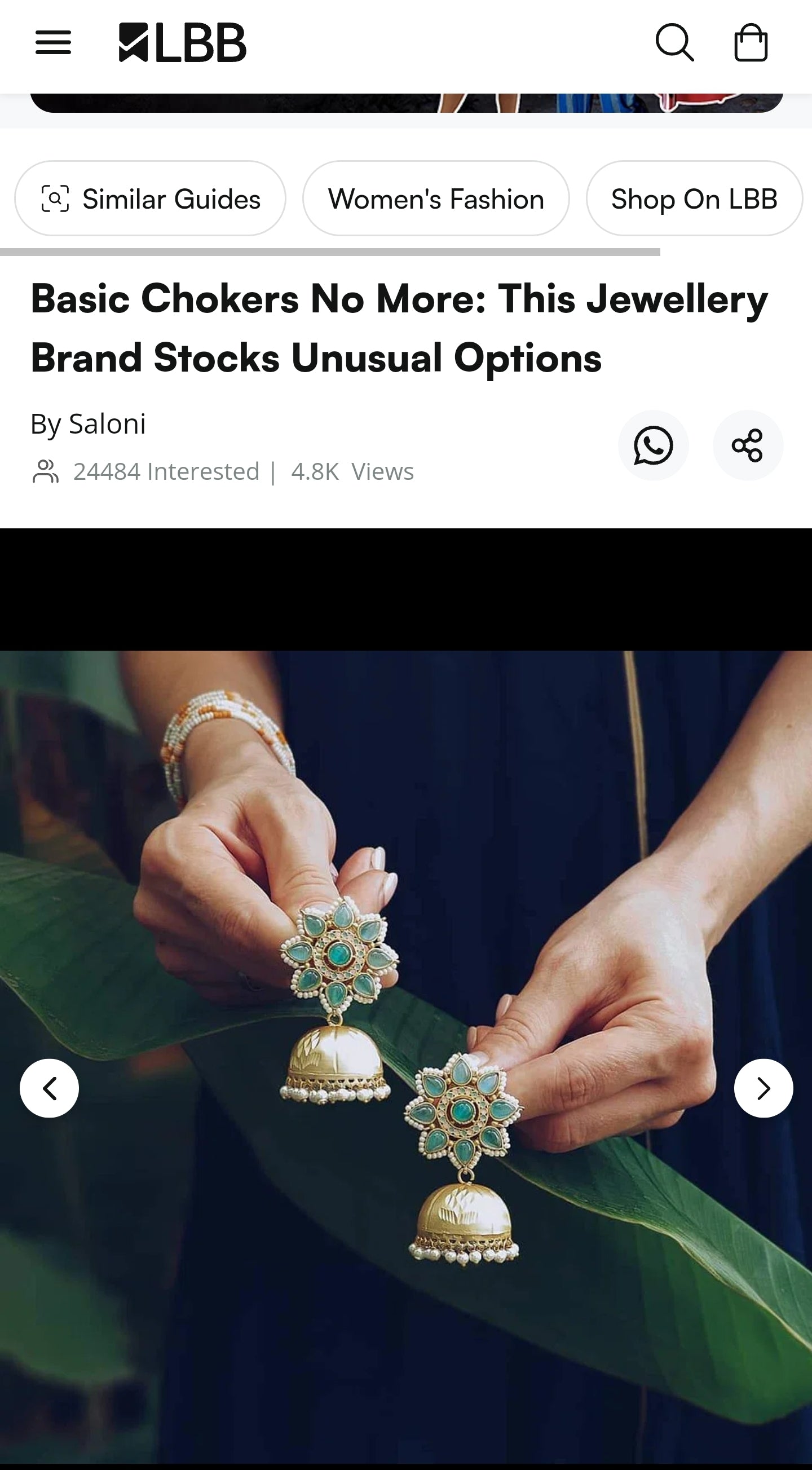Image resolution: width=812 pixels, height=1470 pixels.
Task: Open the shopping bag
Action: [x=751, y=43]
